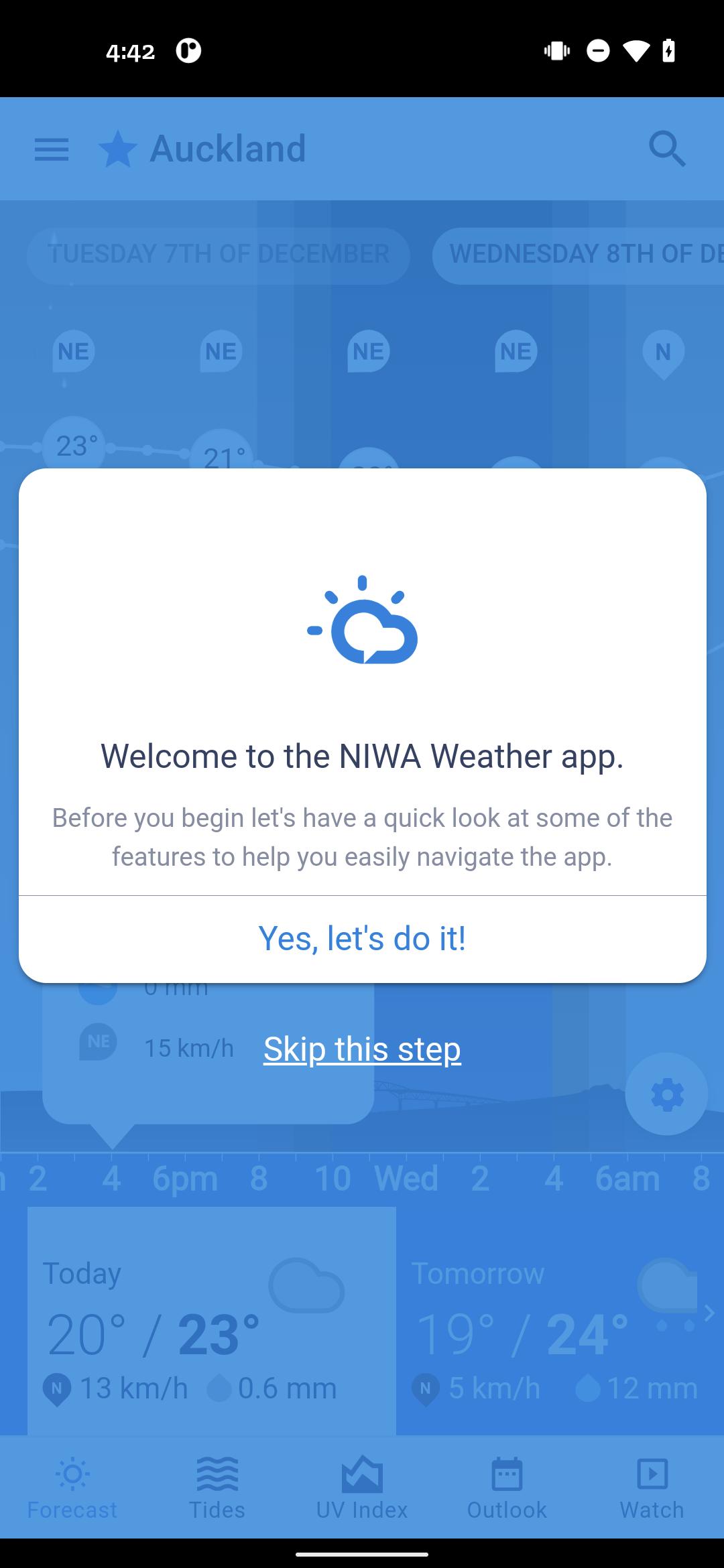This screenshot has height=1568, width=724.
Task: Open the hamburger menu
Action: coord(52,149)
